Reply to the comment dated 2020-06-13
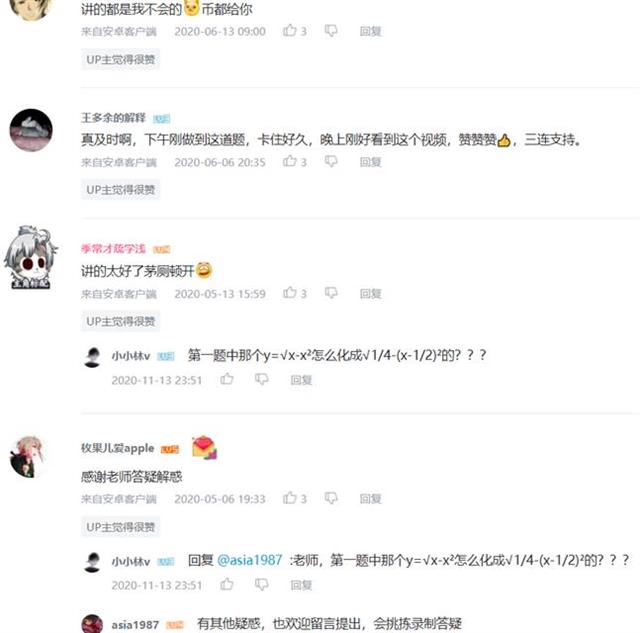This screenshot has height=633, width=640. click(370, 31)
